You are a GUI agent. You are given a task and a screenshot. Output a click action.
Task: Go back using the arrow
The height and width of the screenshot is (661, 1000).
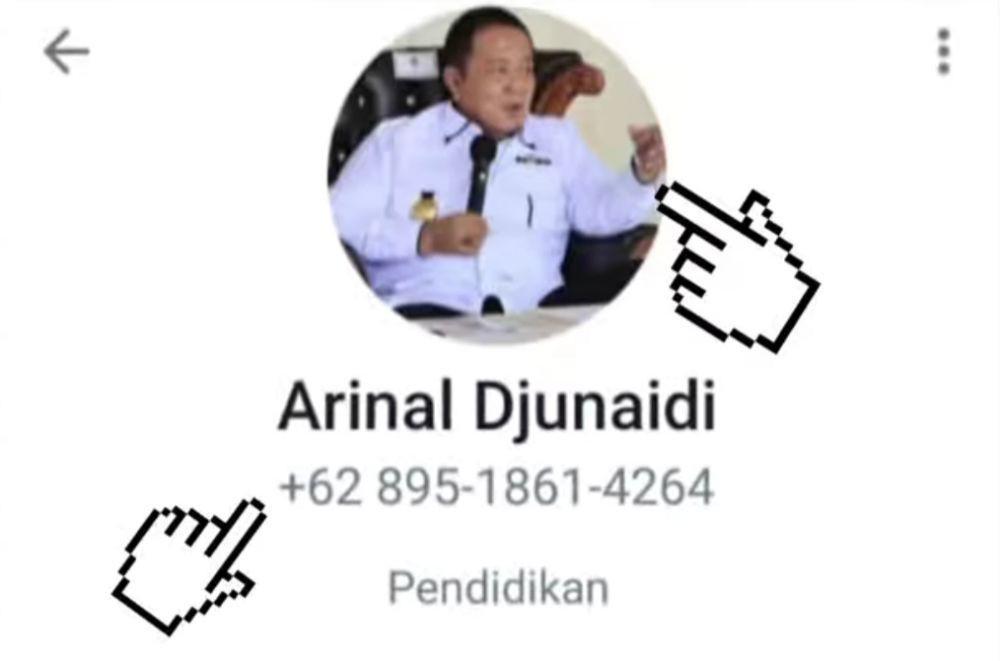pyautogui.click(x=66, y=52)
